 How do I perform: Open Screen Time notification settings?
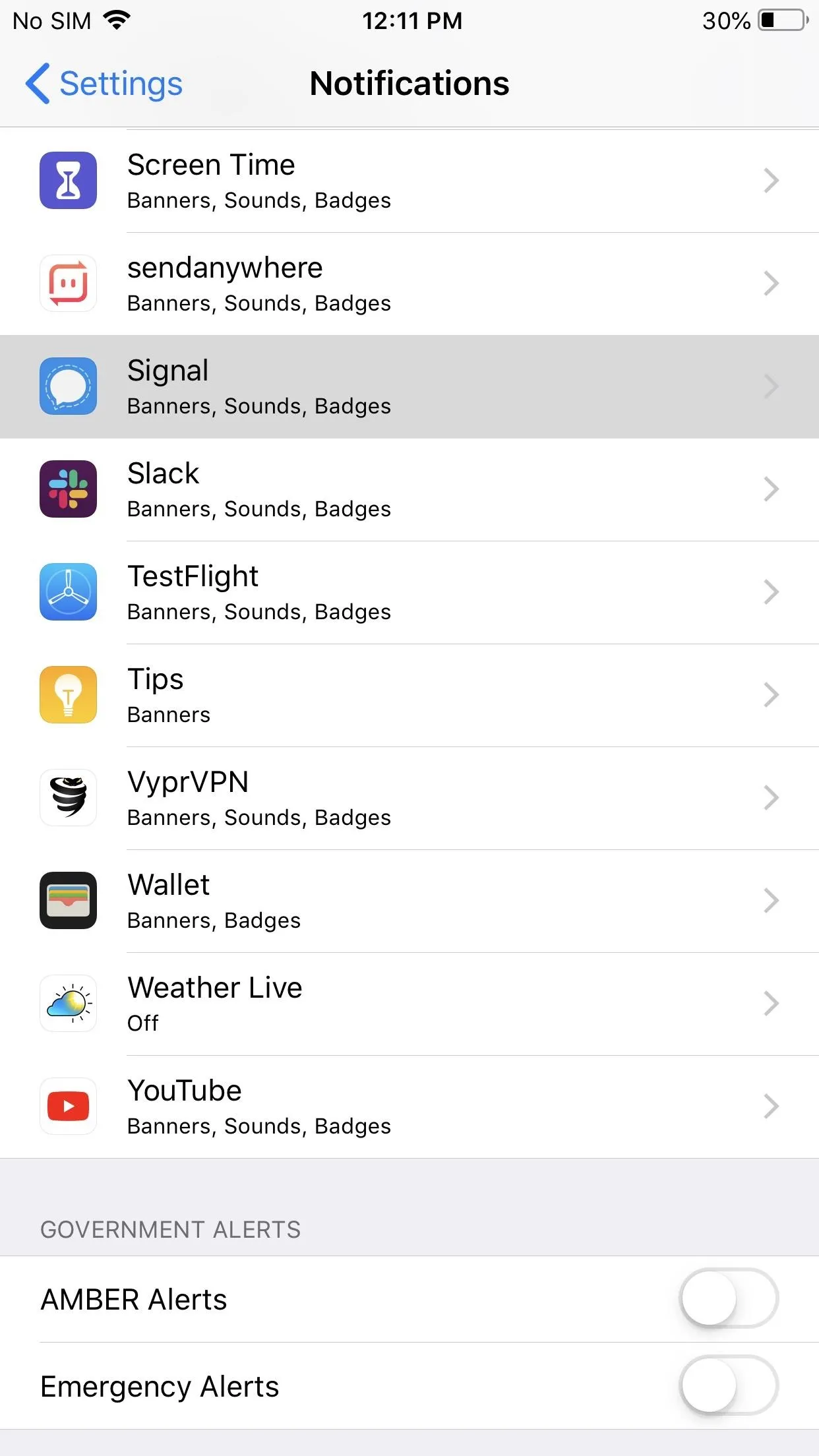pyautogui.click(x=409, y=181)
